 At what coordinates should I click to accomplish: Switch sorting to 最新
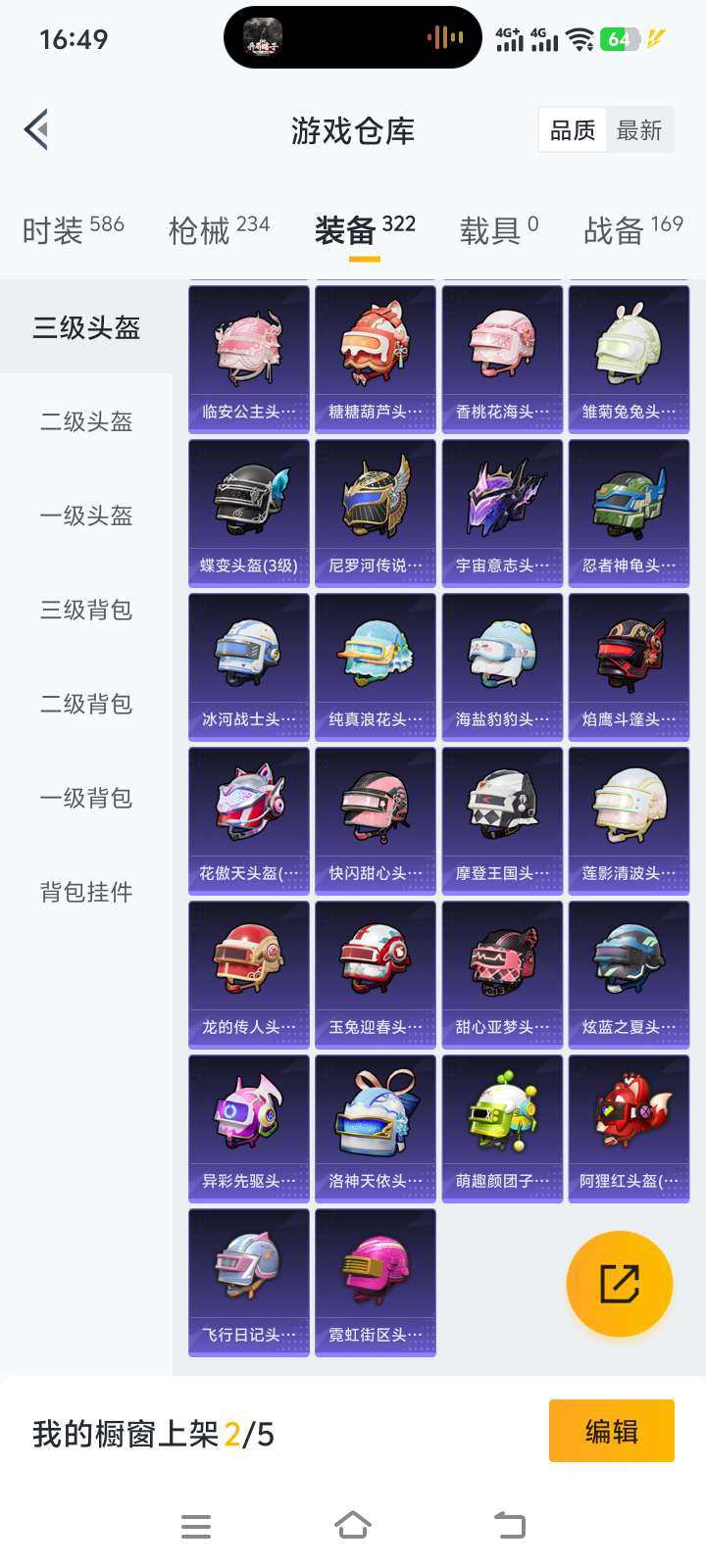pos(640,129)
